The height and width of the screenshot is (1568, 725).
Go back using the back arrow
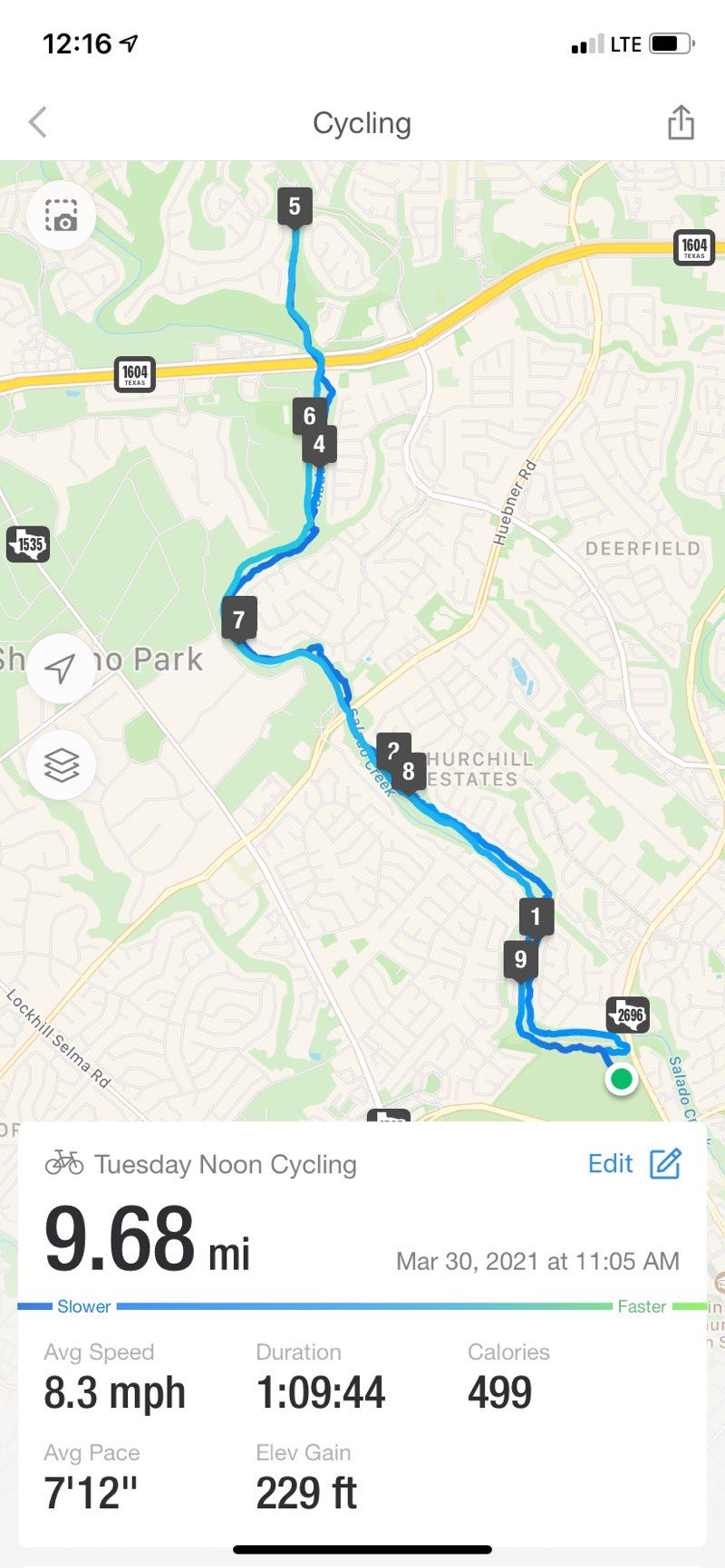38,122
